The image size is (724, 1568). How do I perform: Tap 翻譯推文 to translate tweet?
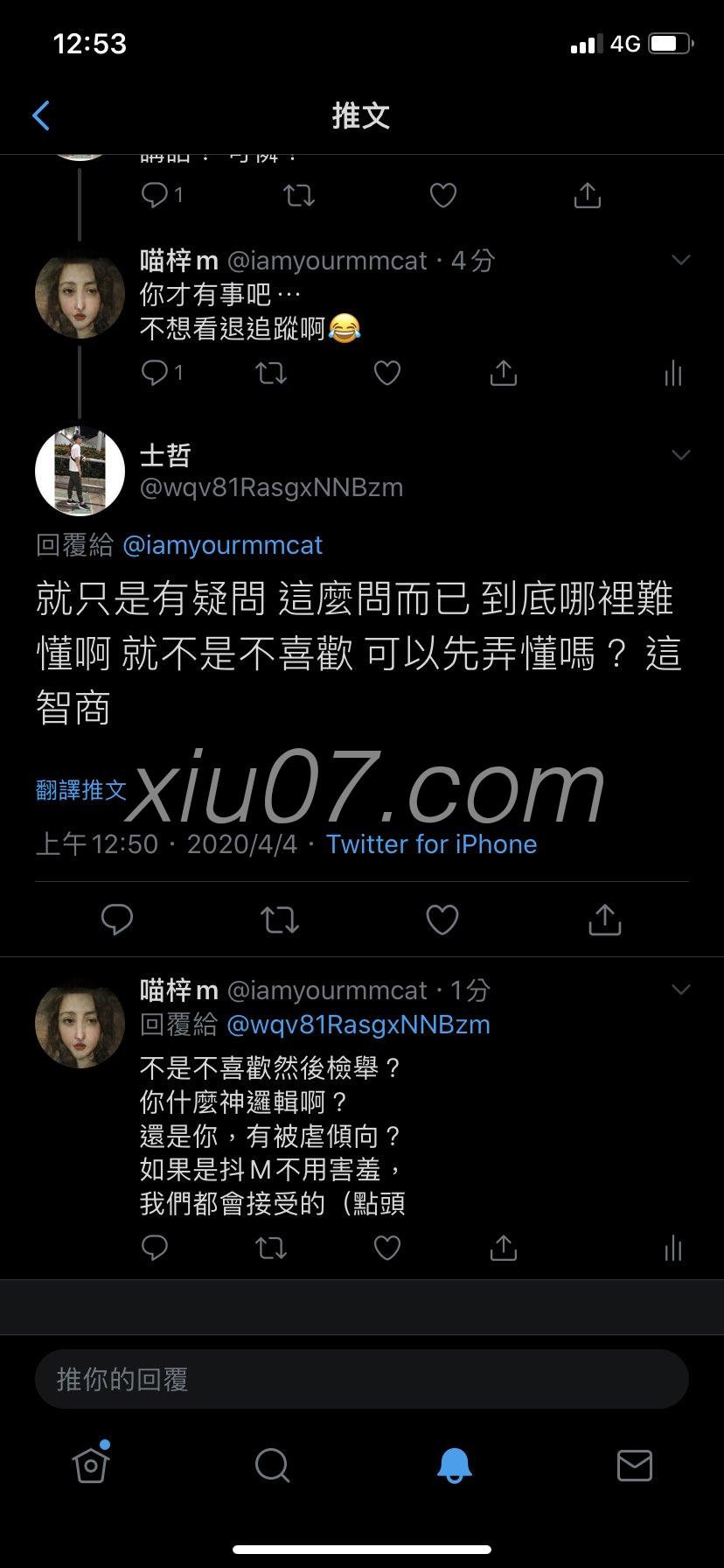pos(80,790)
